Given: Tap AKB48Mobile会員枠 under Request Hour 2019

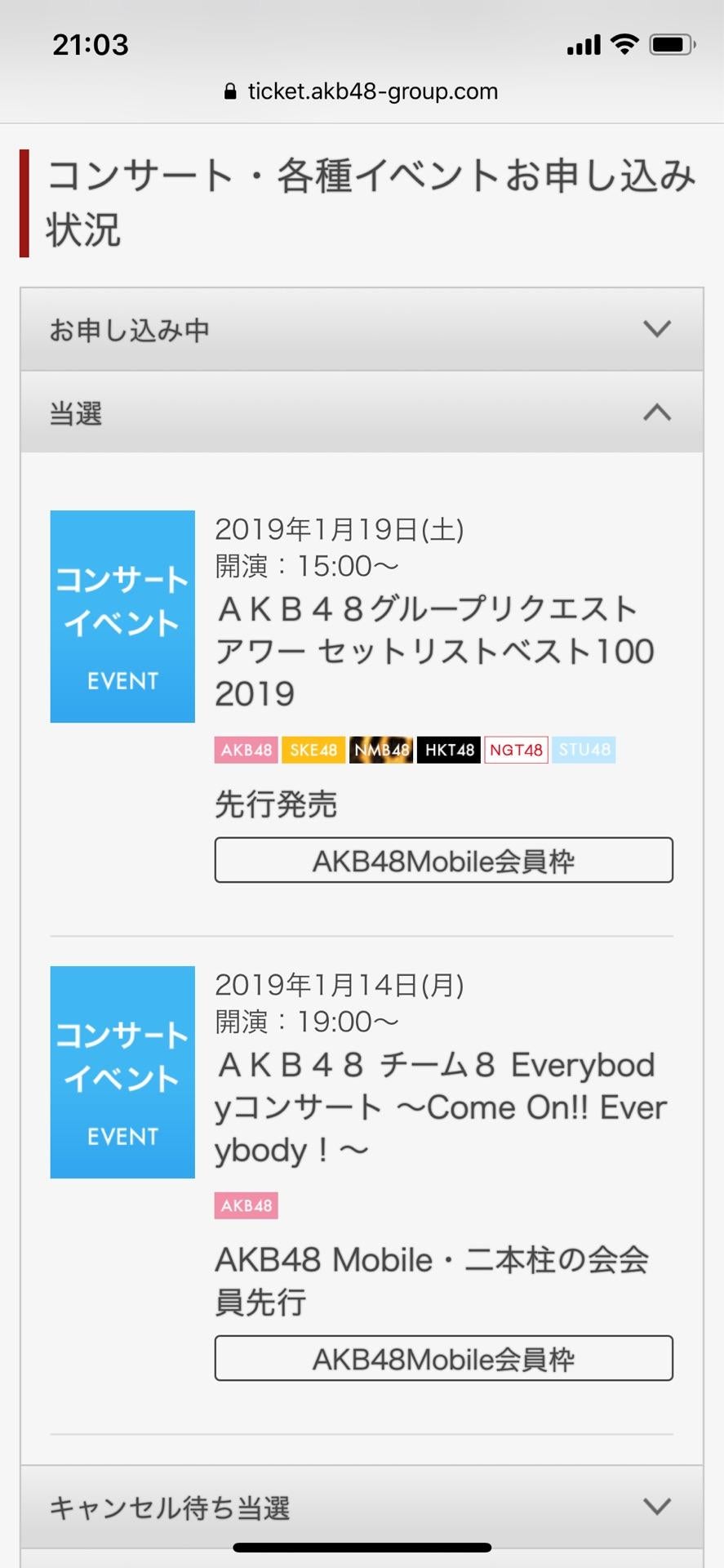Looking at the screenshot, I should (443, 861).
